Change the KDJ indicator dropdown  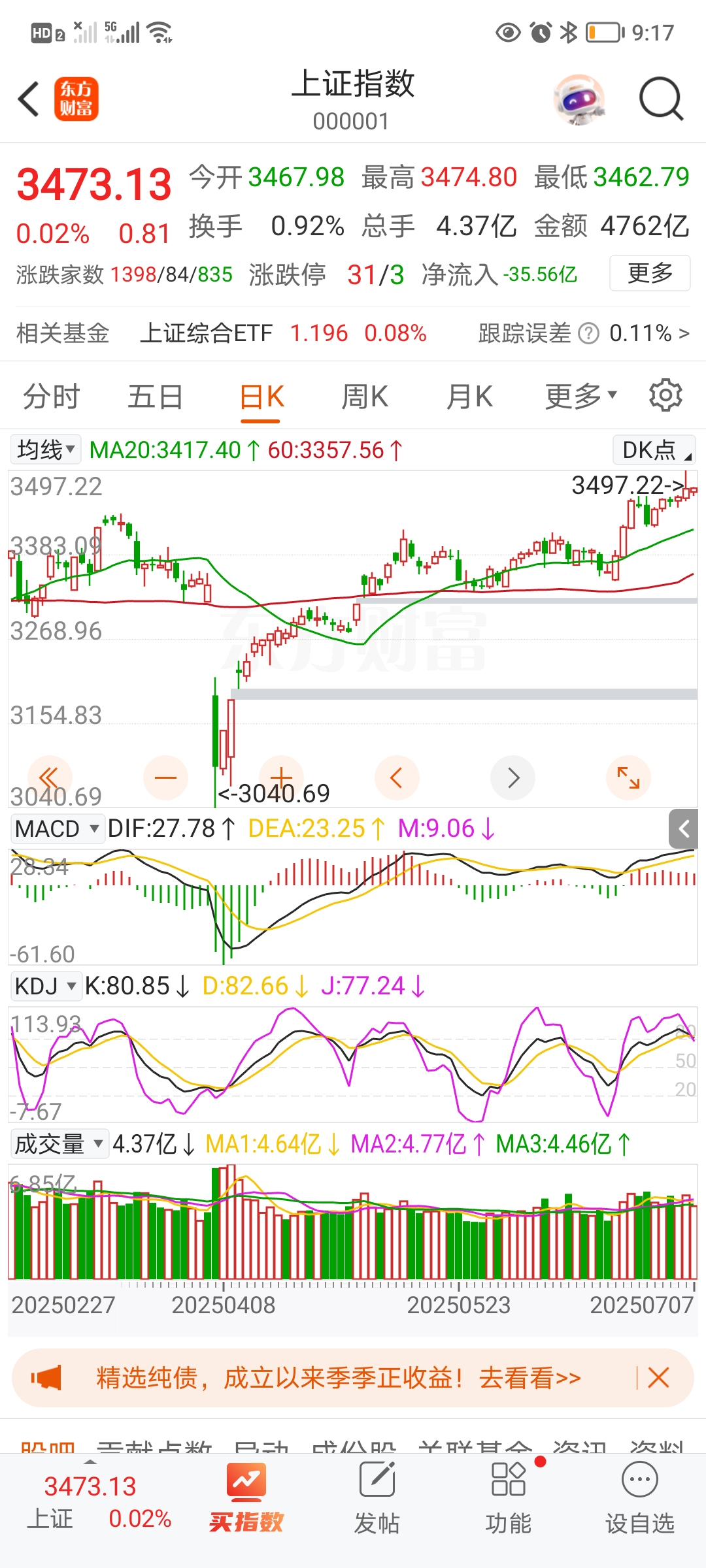(46, 986)
